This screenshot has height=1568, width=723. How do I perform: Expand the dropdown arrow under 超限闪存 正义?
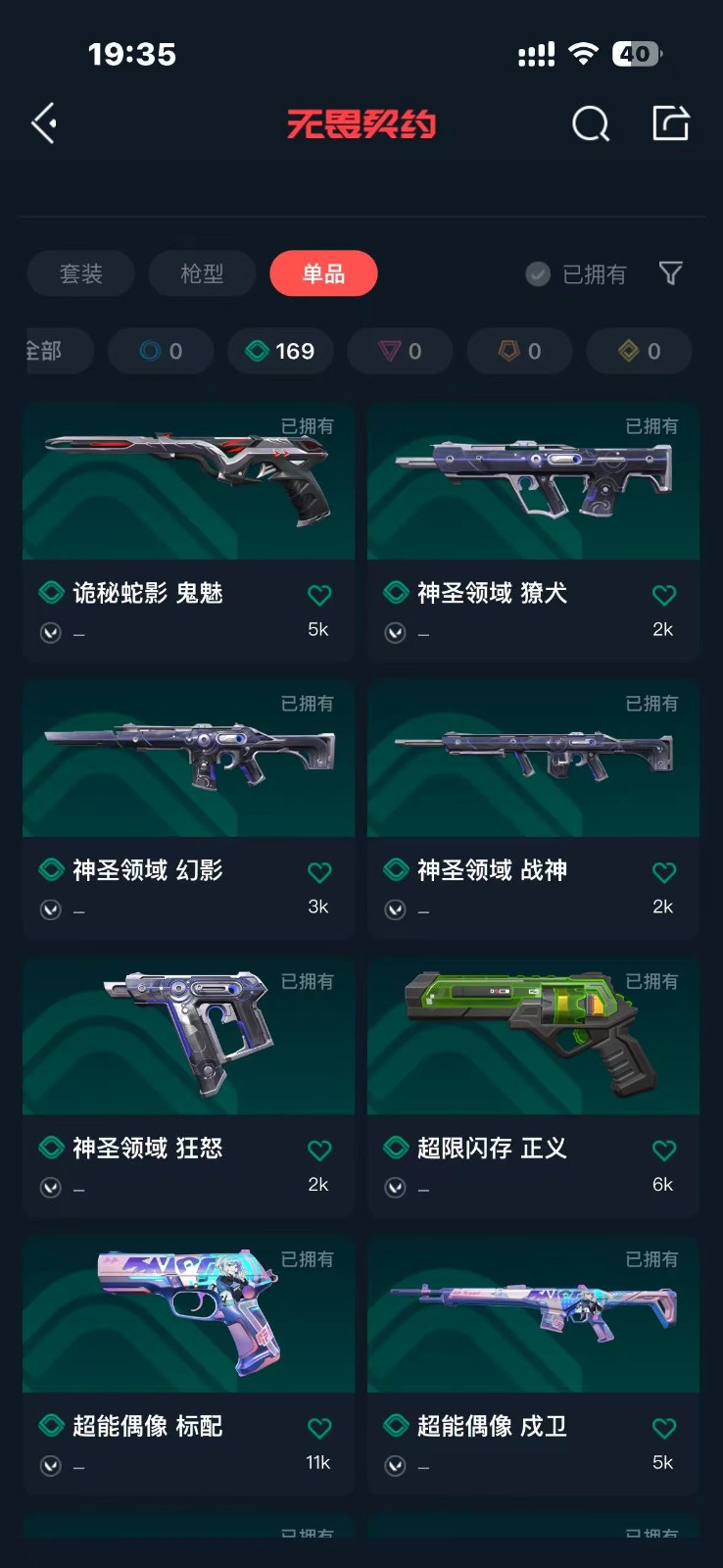point(396,1188)
